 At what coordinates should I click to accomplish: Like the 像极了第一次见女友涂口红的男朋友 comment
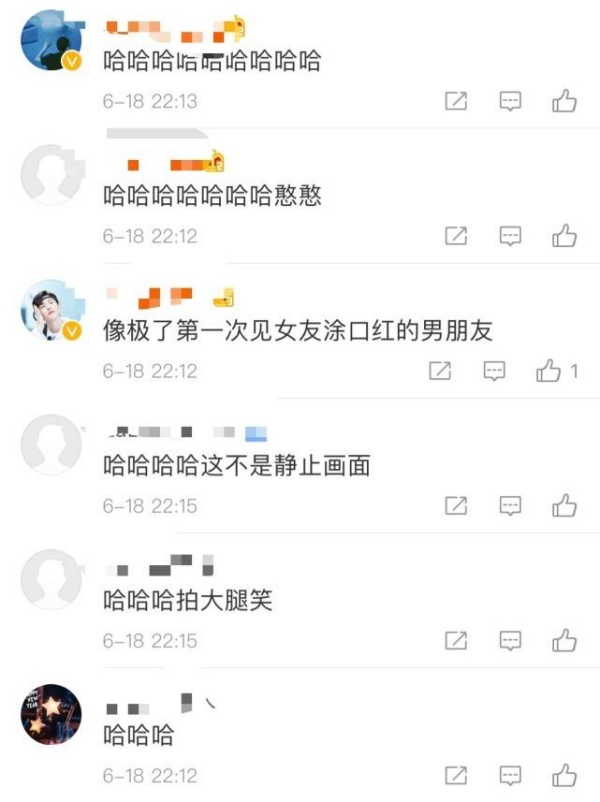tap(549, 371)
